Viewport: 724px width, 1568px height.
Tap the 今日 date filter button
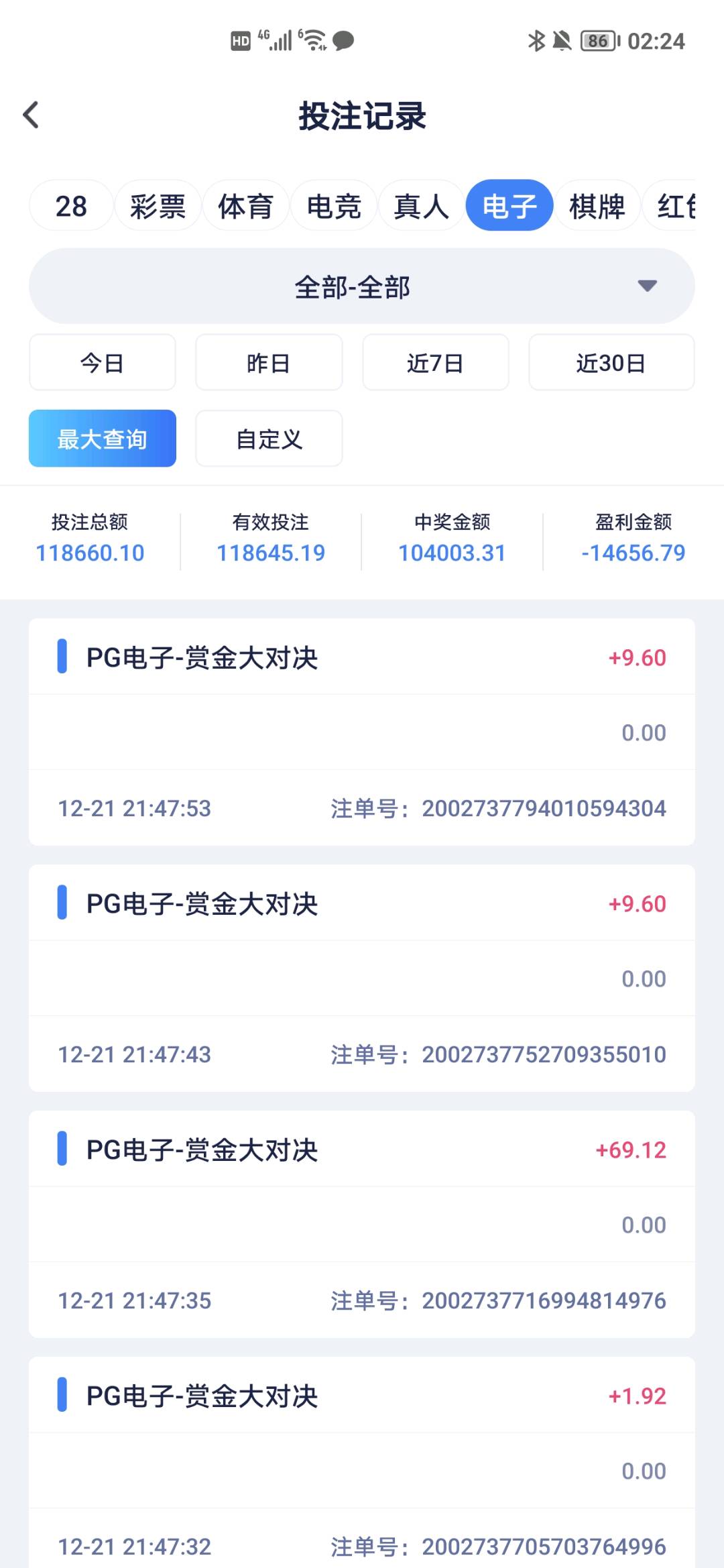(x=102, y=363)
